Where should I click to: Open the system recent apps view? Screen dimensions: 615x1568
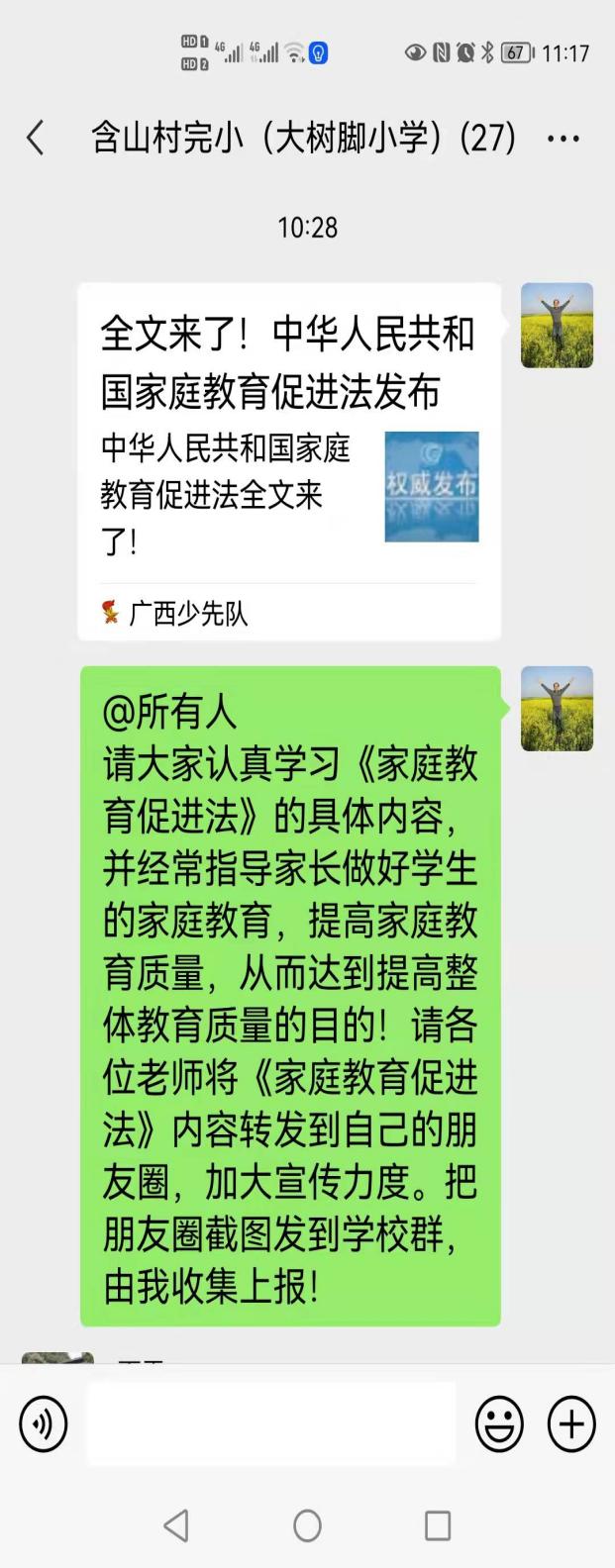[438, 1525]
